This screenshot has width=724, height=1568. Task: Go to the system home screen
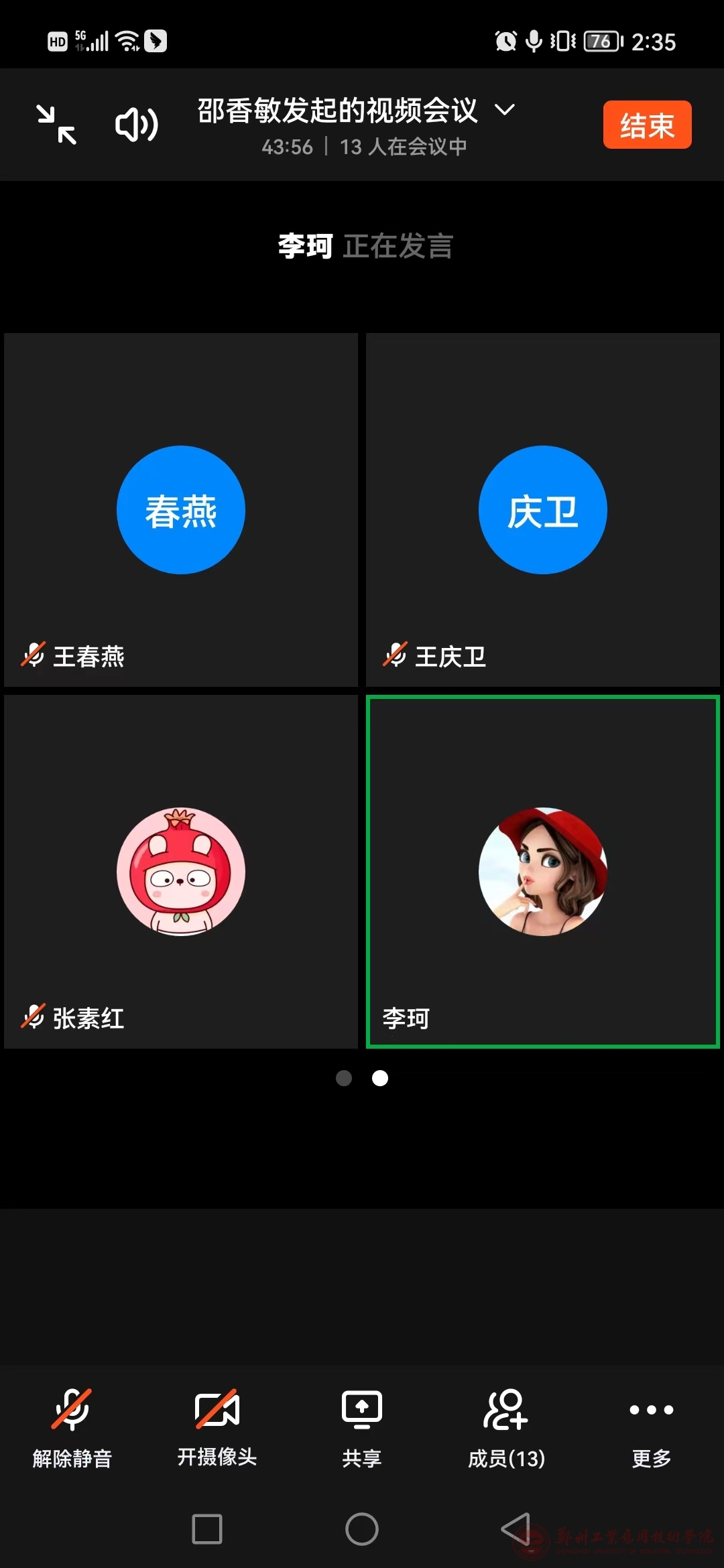(362, 1529)
